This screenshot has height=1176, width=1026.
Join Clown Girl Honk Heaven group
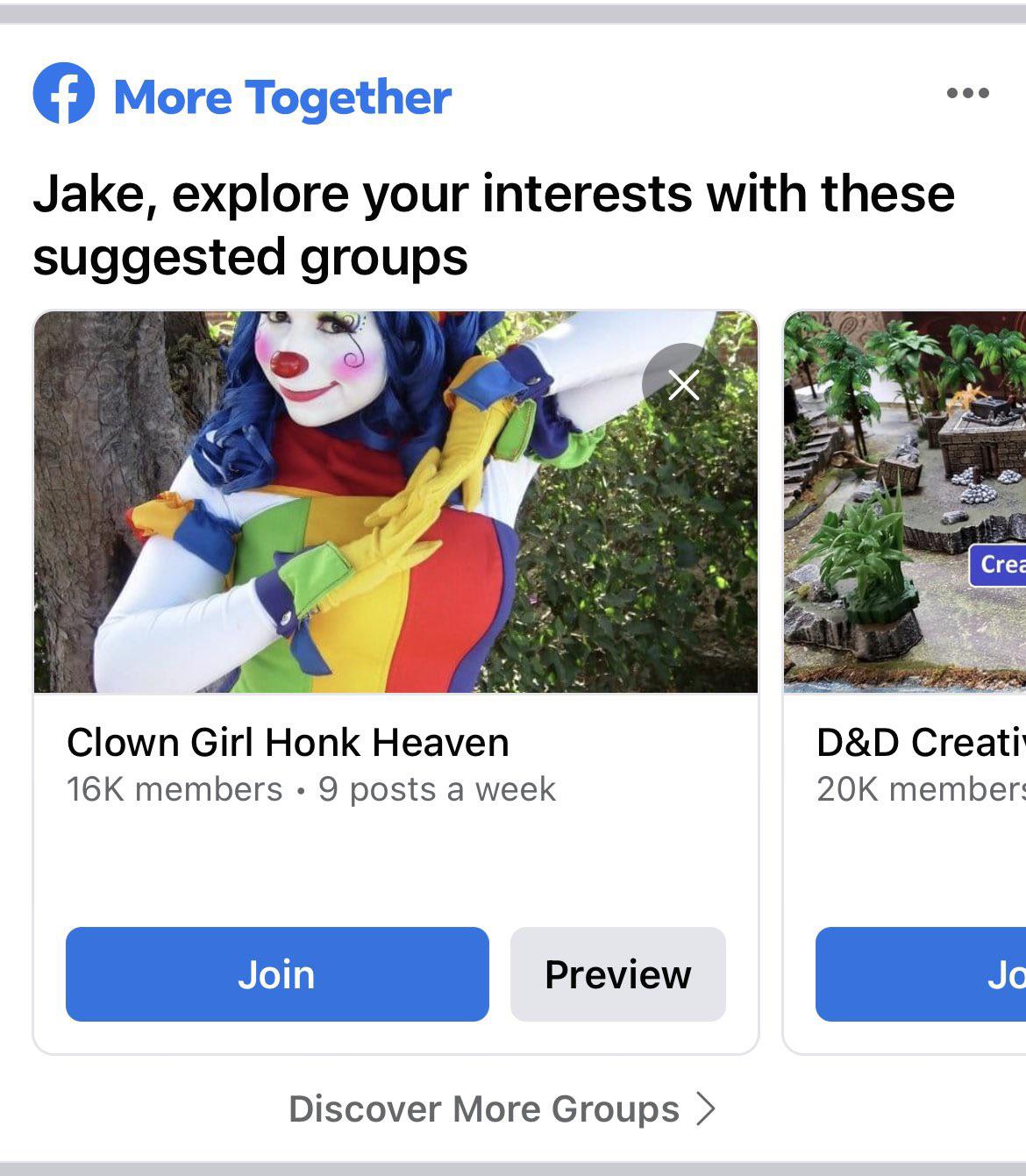pyautogui.click(x=277, y=974)
